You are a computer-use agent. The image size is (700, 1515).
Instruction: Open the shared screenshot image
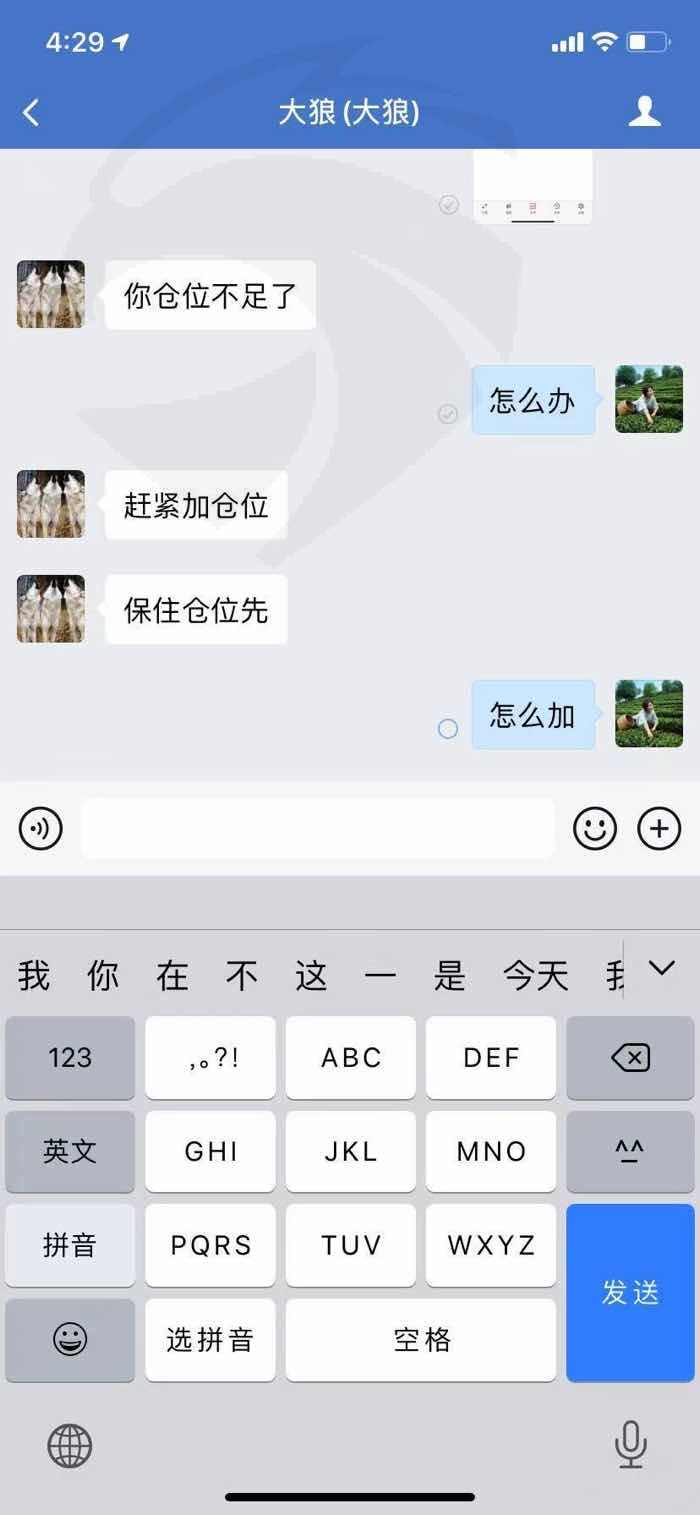tap(532, 187)
